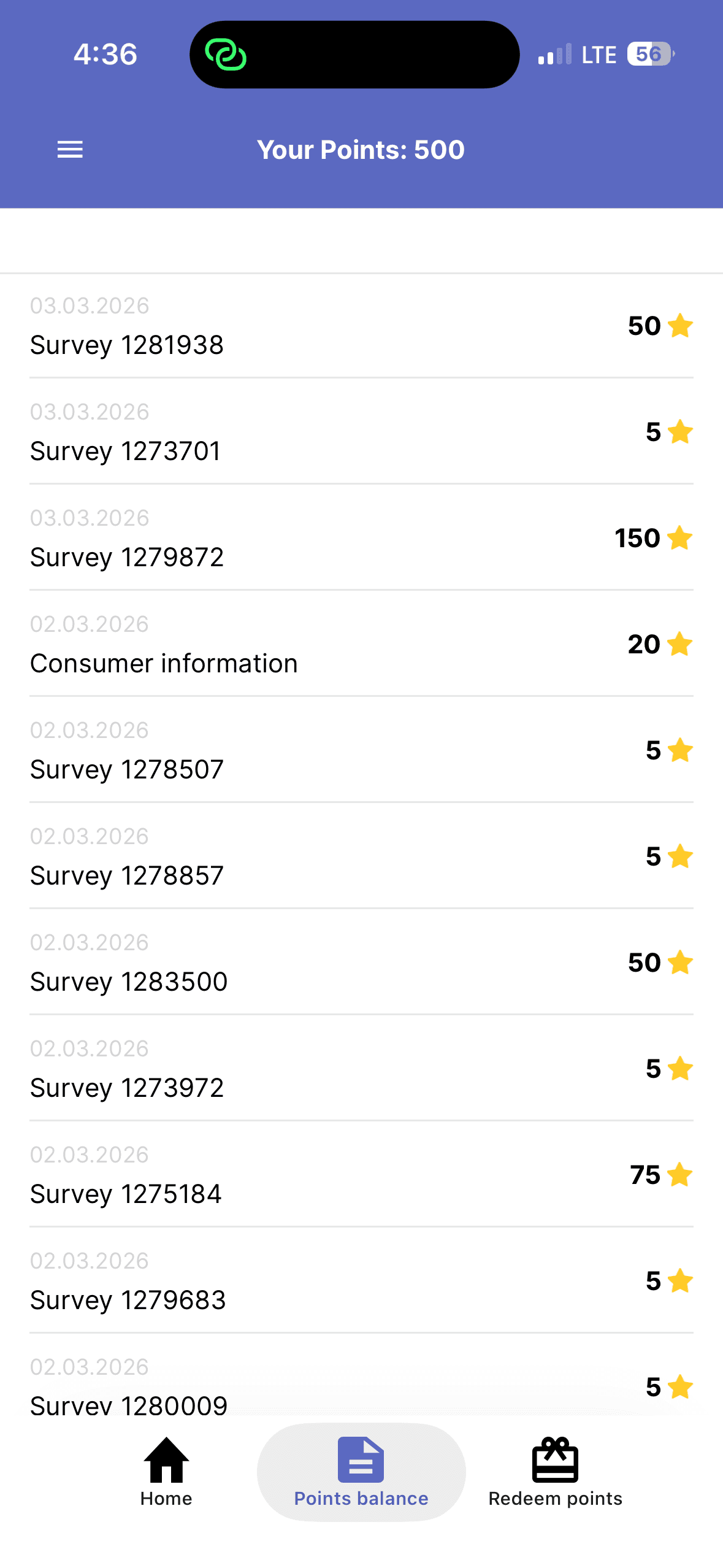
Task: Select the Home house icon
Action: pos(165,1460)
